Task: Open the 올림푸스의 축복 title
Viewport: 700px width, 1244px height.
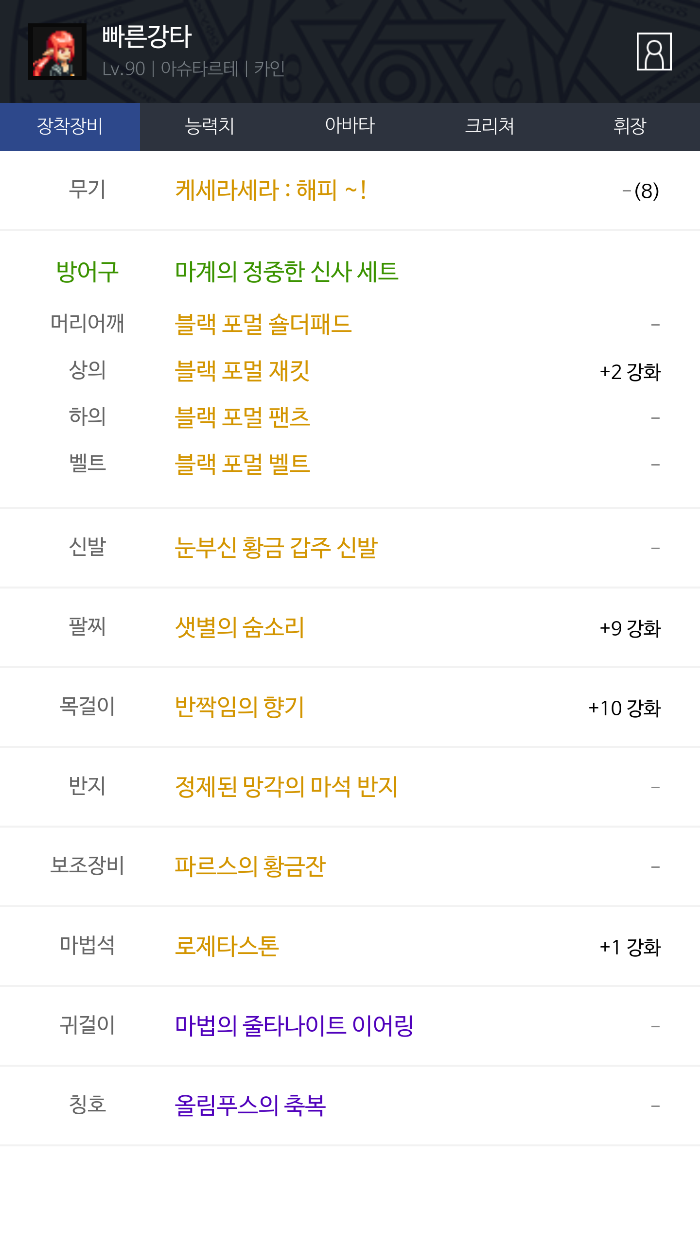Action: pos(250,1105)
